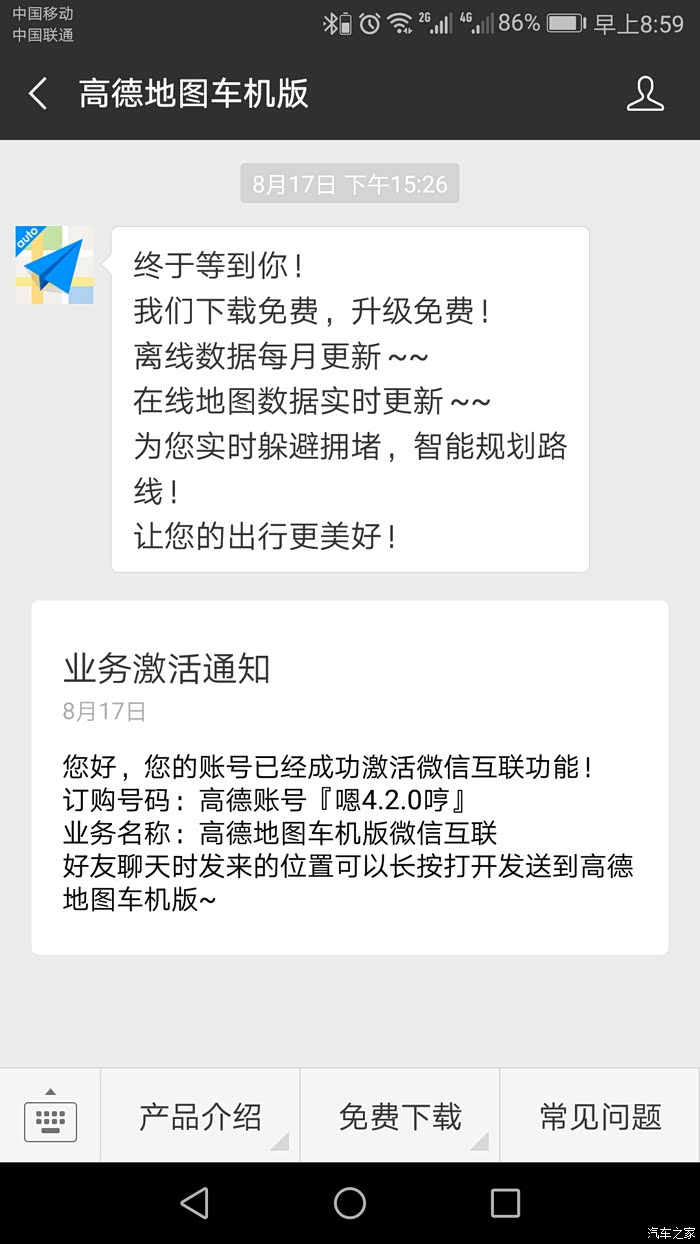
Task: Go back from 高德地图车机版 chat
Action: (x=38, y=94)
